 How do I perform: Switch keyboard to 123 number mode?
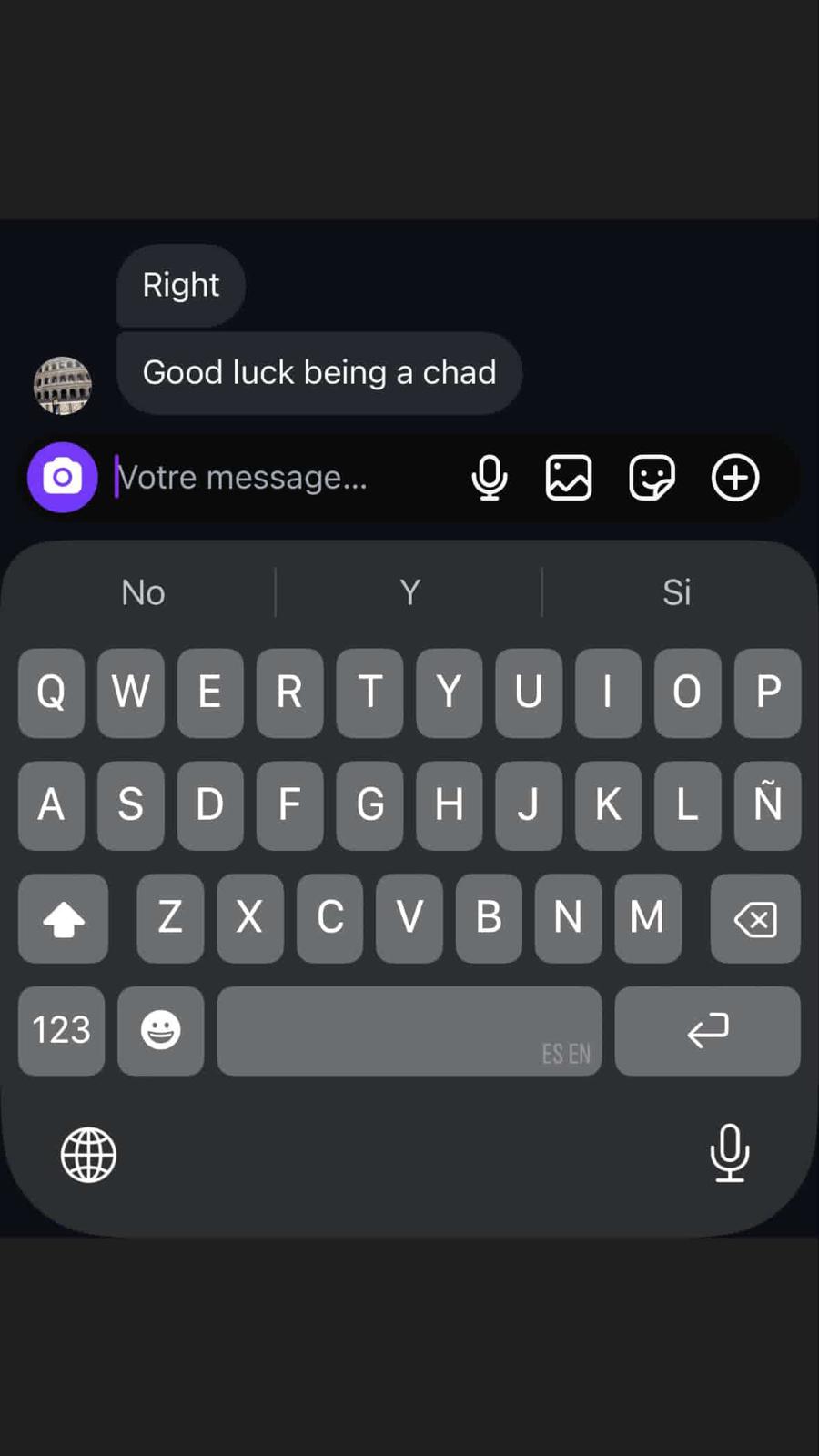pyautogui.click(x=60, y=1031)
